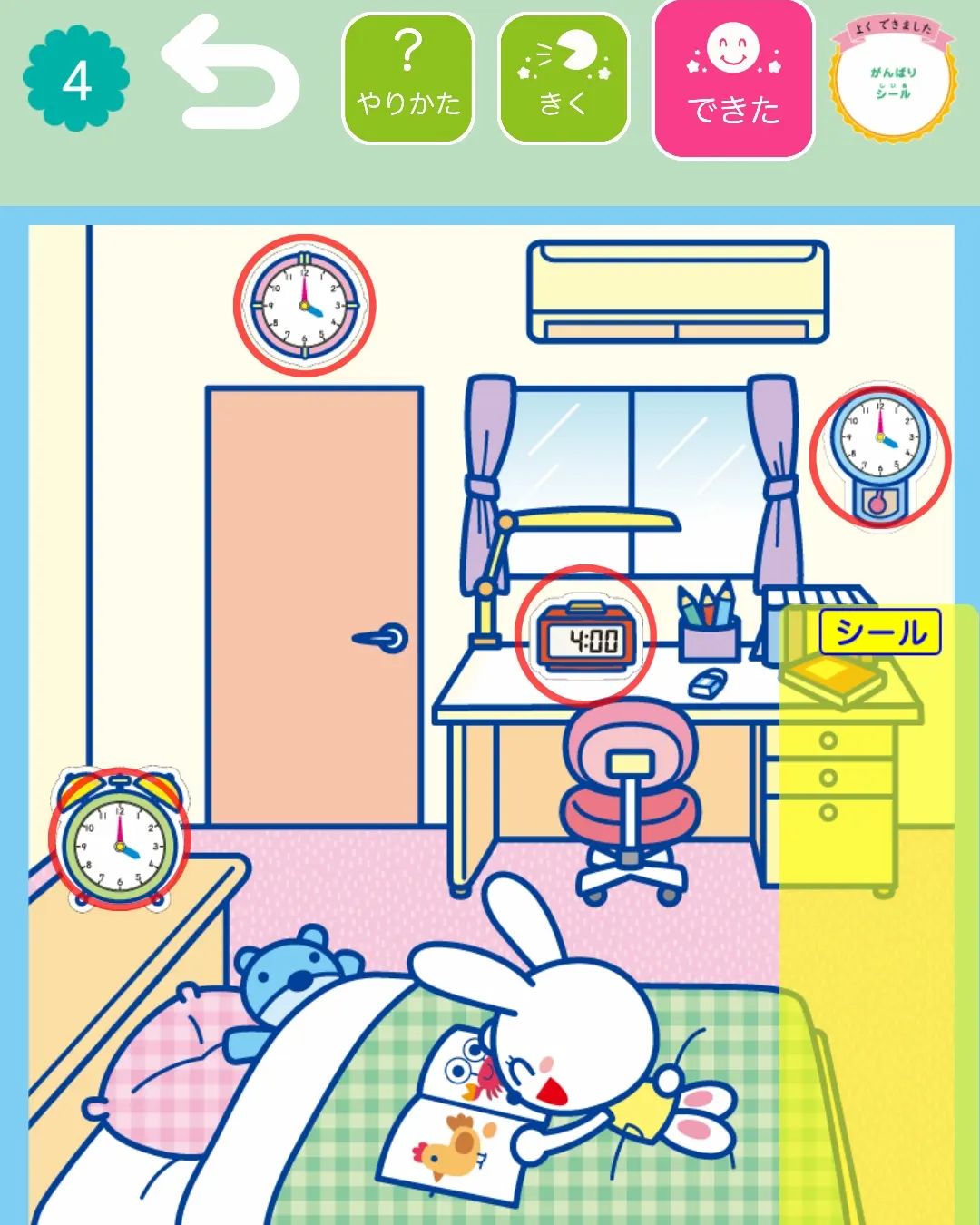Open the やりかた how-to help
980x1225 pixels.
[408, 79]
